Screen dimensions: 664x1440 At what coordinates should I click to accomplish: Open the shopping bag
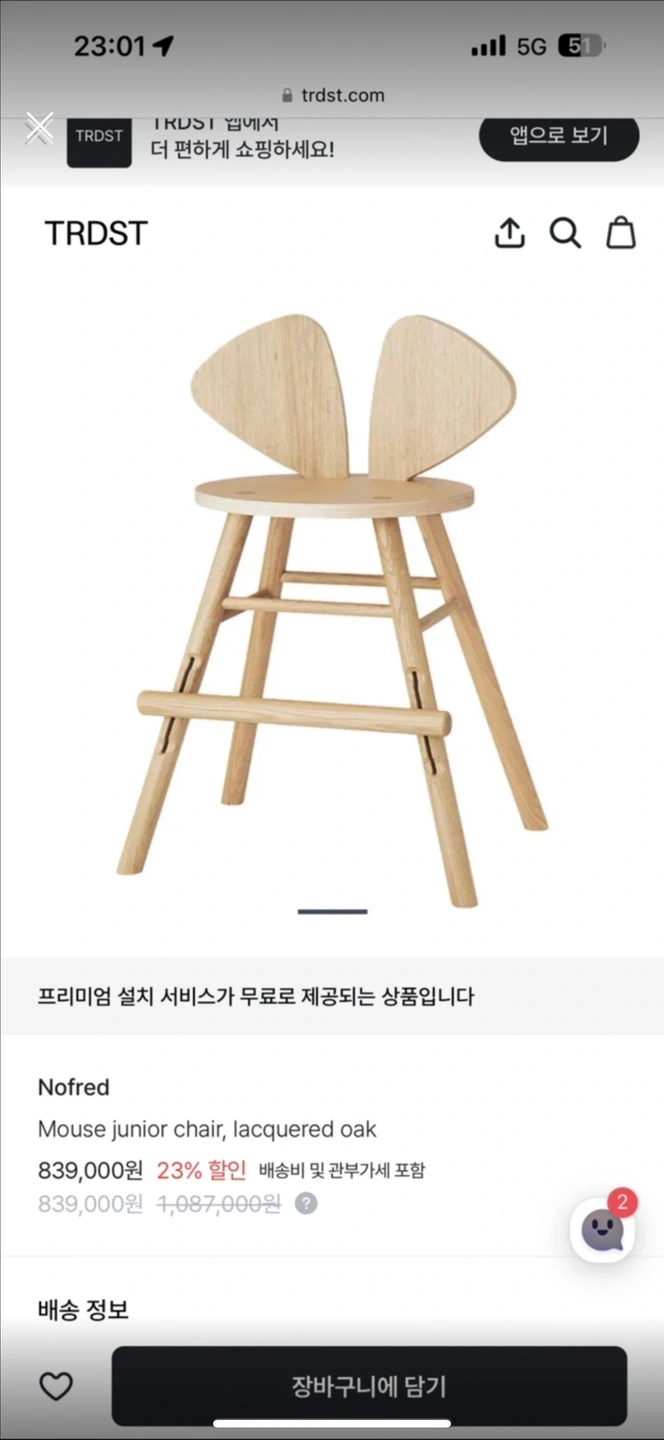click(x=621, y=232)
